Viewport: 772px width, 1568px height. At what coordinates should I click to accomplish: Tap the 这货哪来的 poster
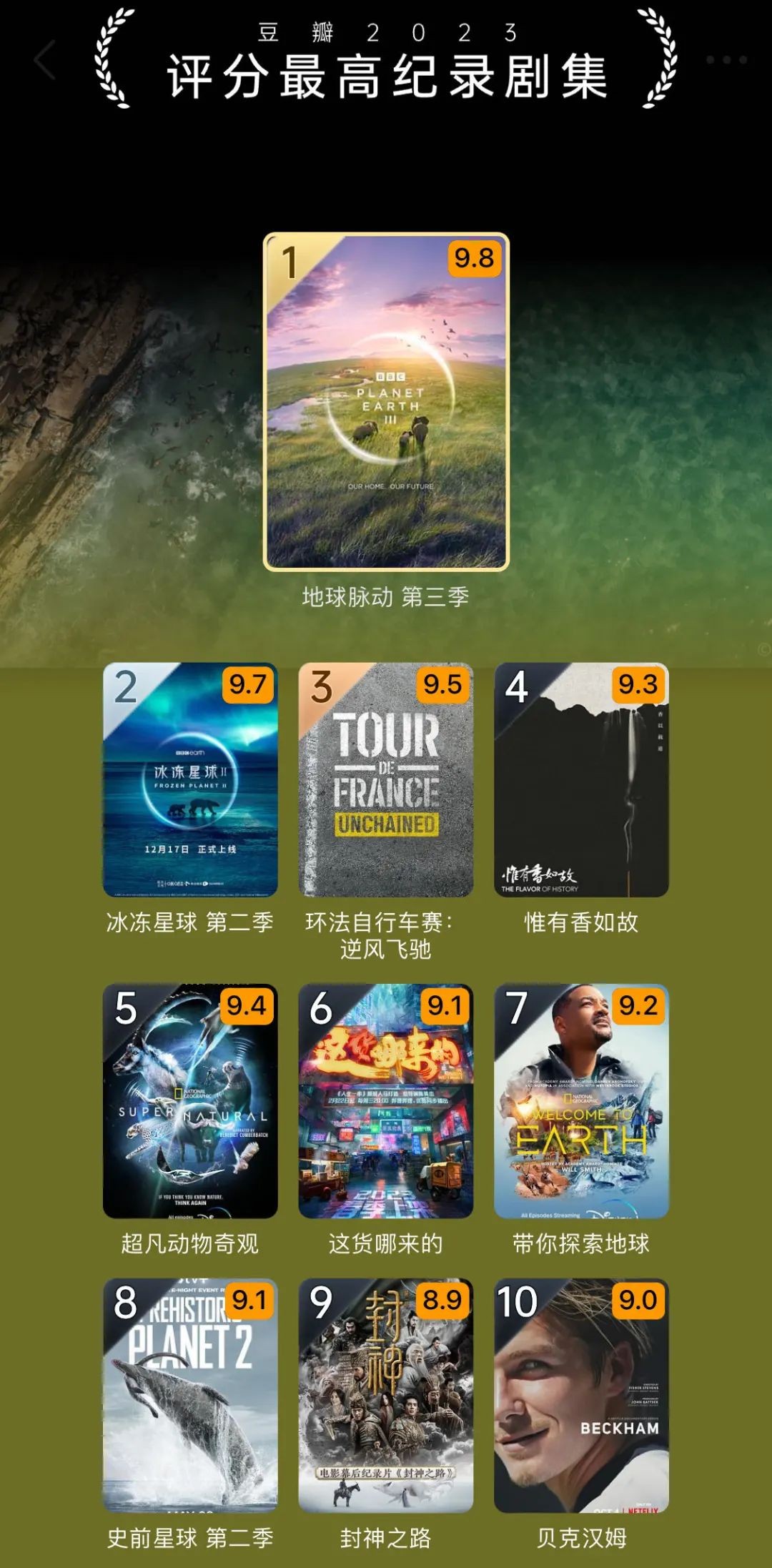(x=386, y=1101)
